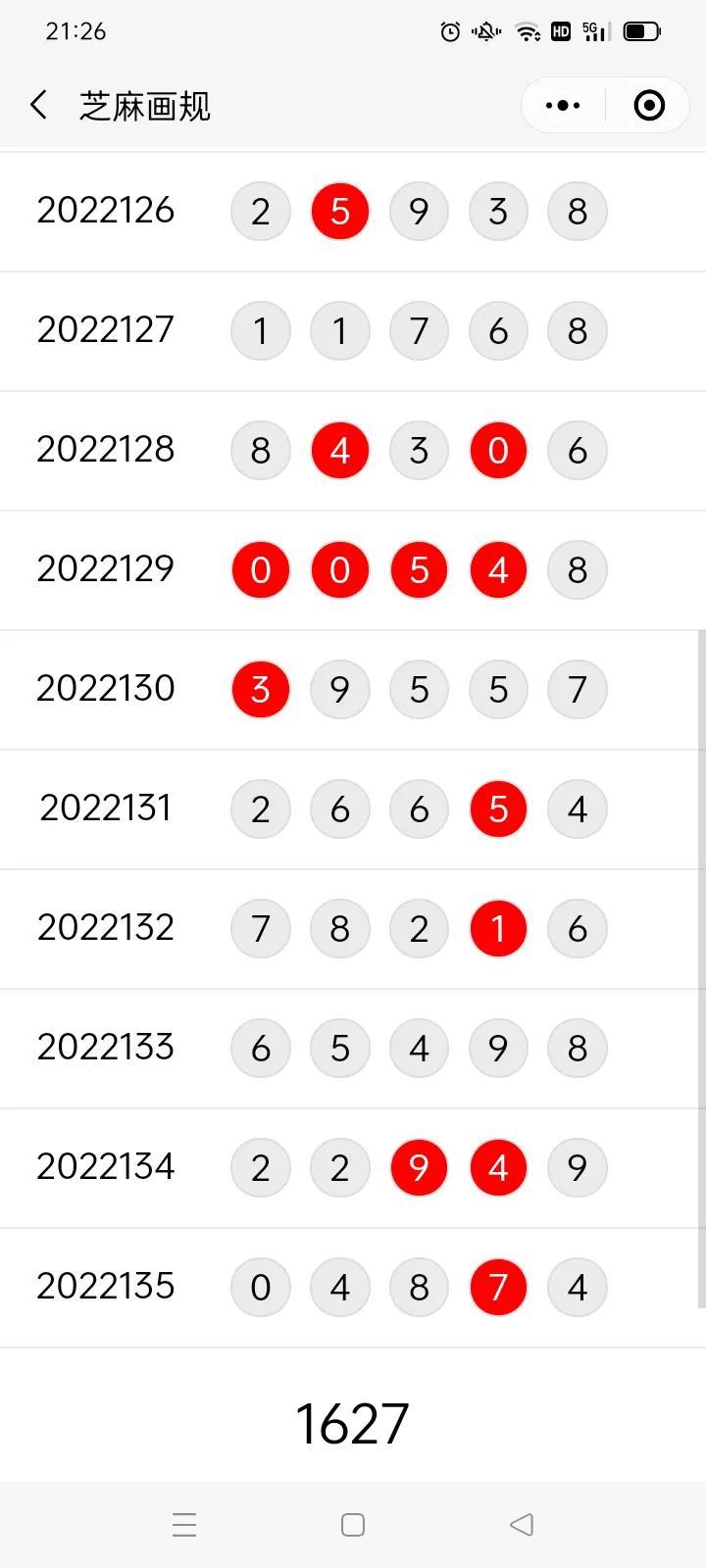Screen dimensions: 706x1568
Task: Toggle the red 3 ball in row 2022130
Action: coord(261,689)
